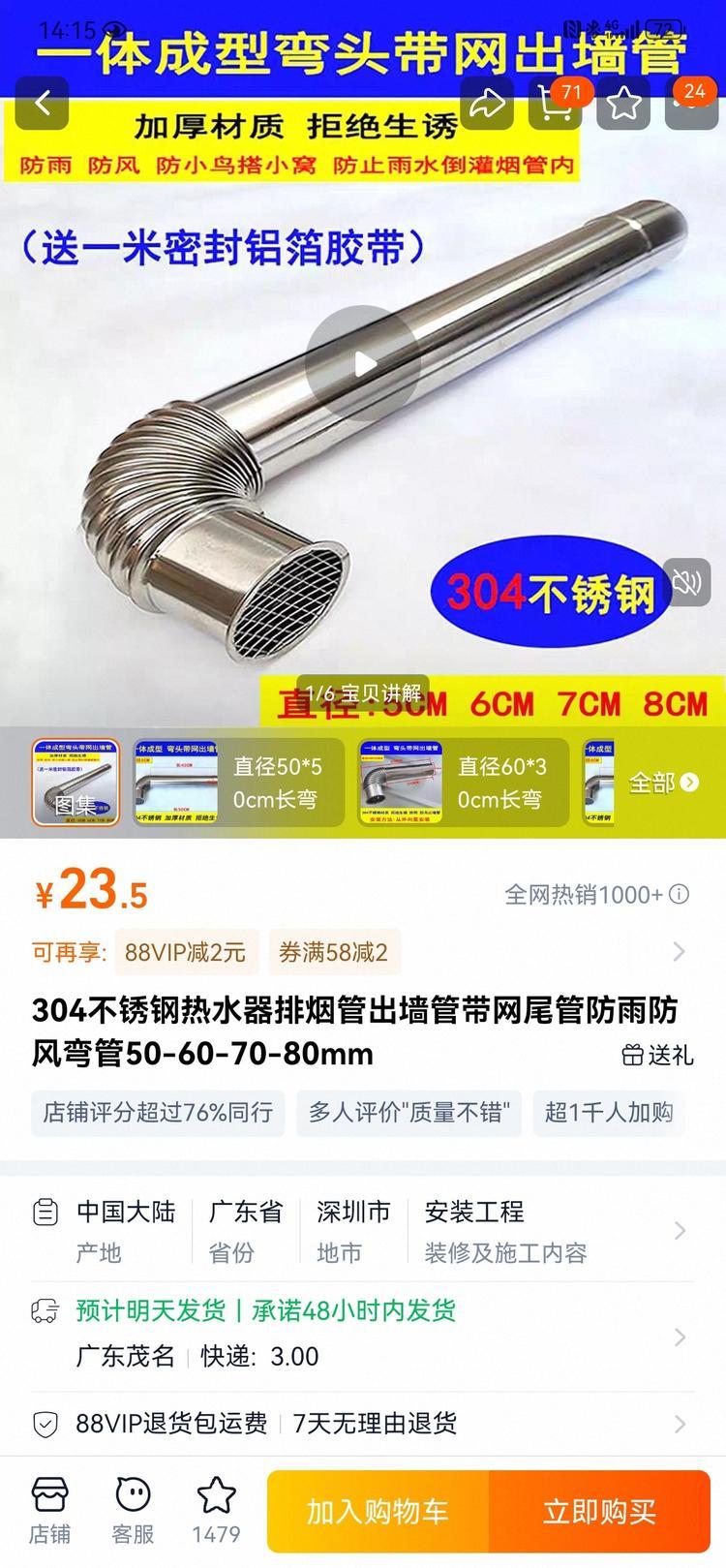
Task: Tap the 送礼 gift option
Action: pyautogui.click(x=658, y=1055)
